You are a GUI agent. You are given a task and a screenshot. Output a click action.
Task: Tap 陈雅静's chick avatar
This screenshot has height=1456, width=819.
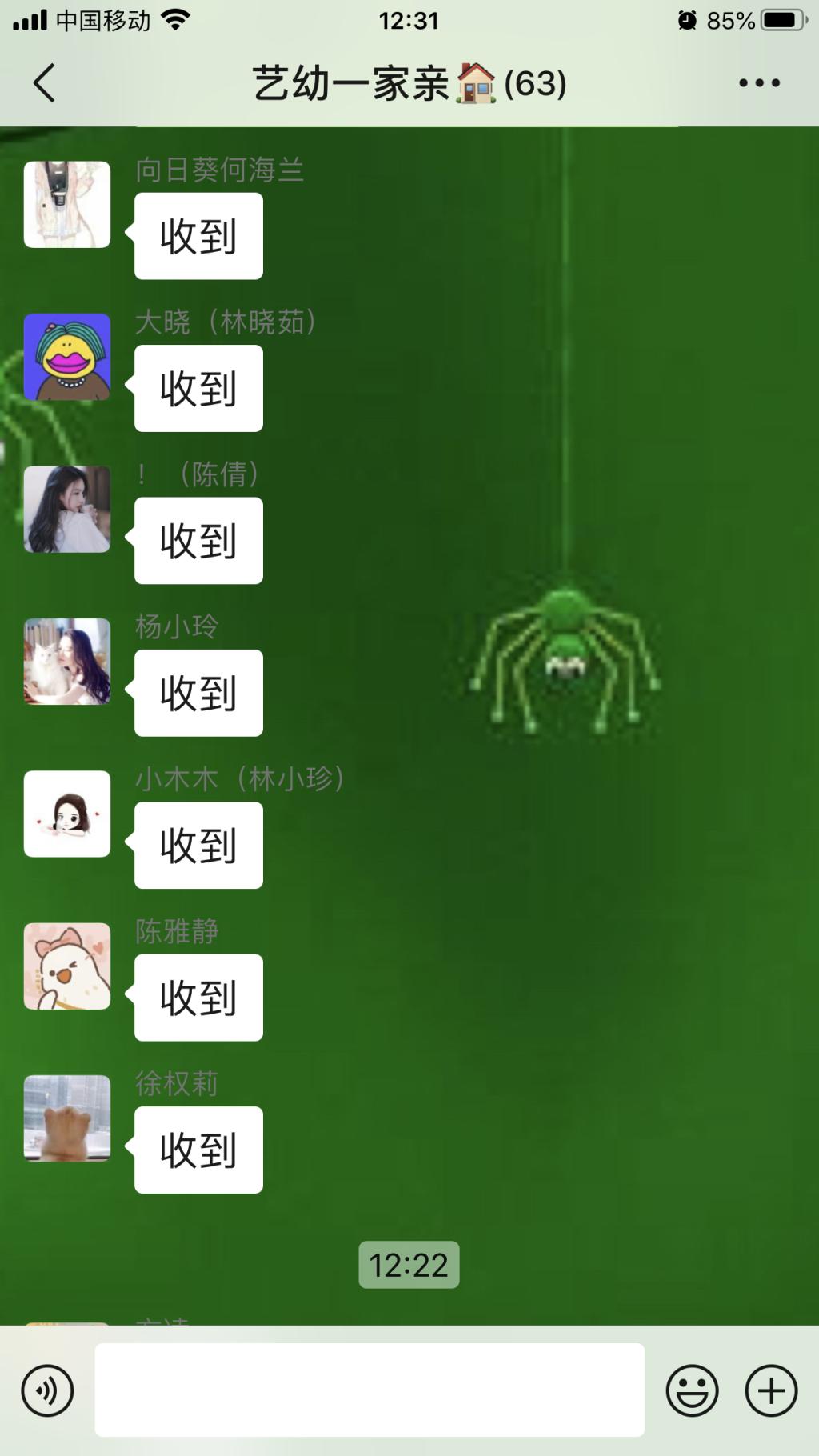coord(67,966)
